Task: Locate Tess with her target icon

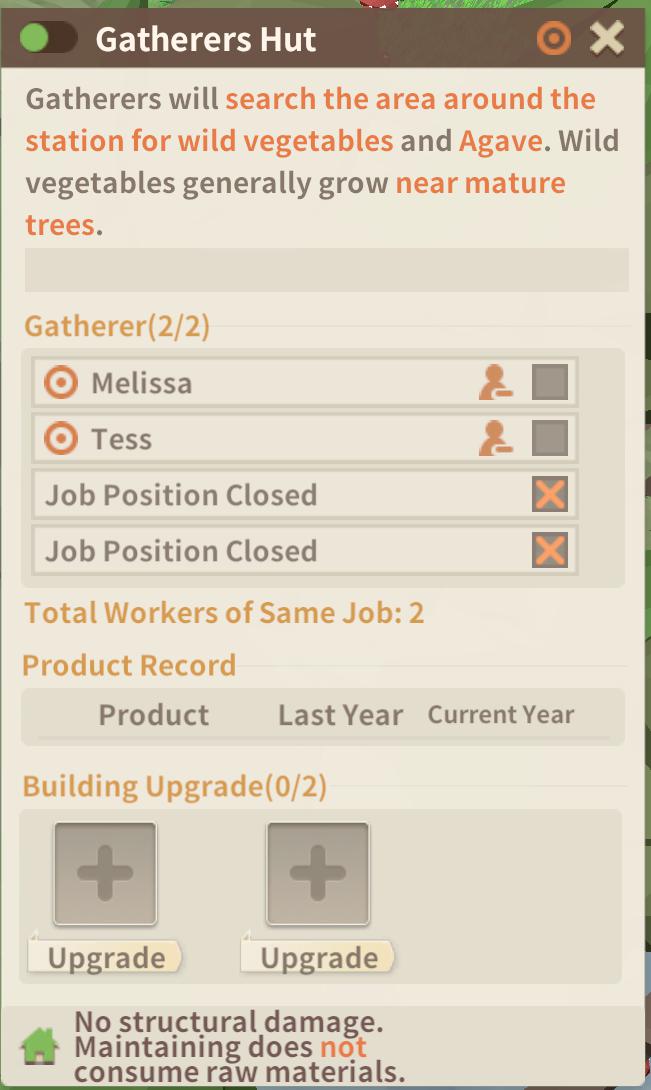Action: pos(61,439)
